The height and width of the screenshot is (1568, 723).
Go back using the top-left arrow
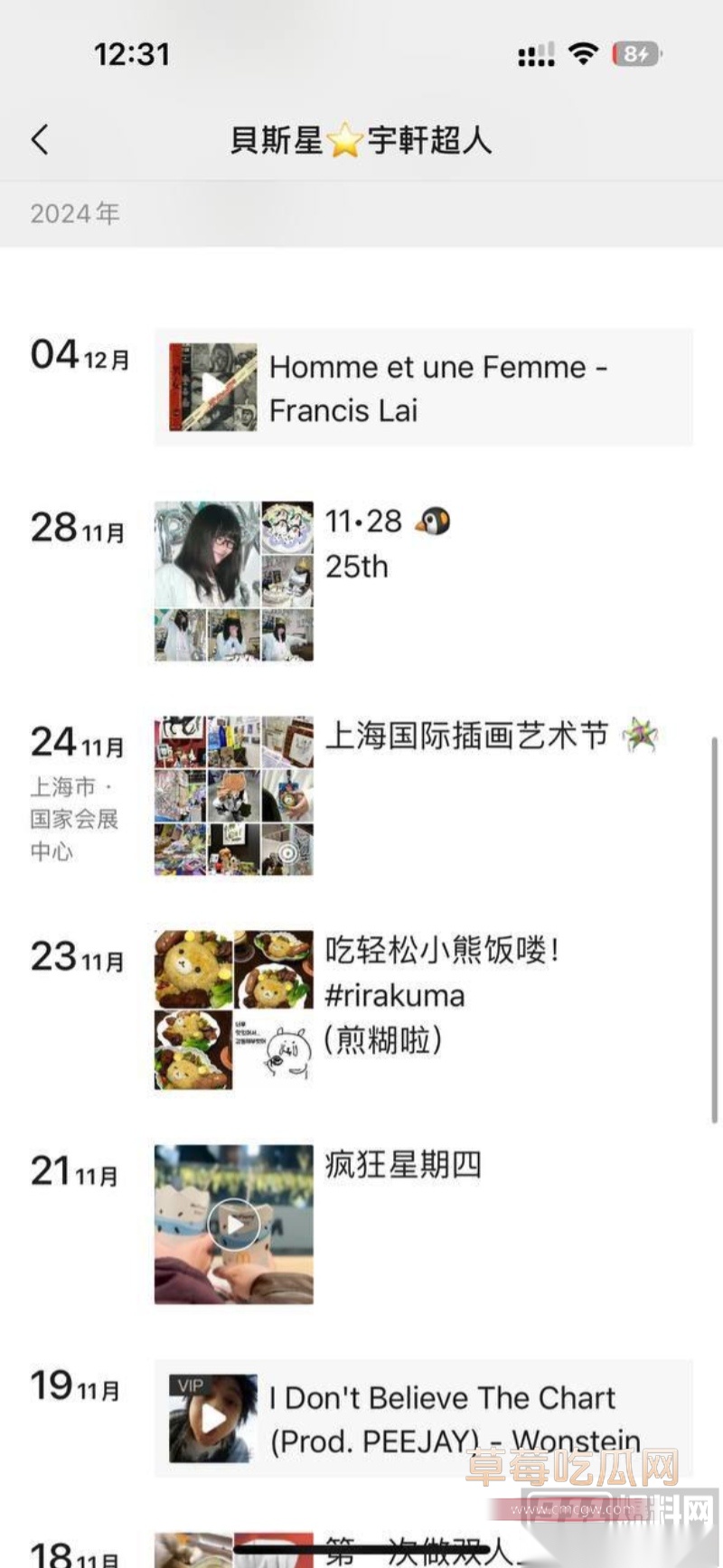click(40, 140)
